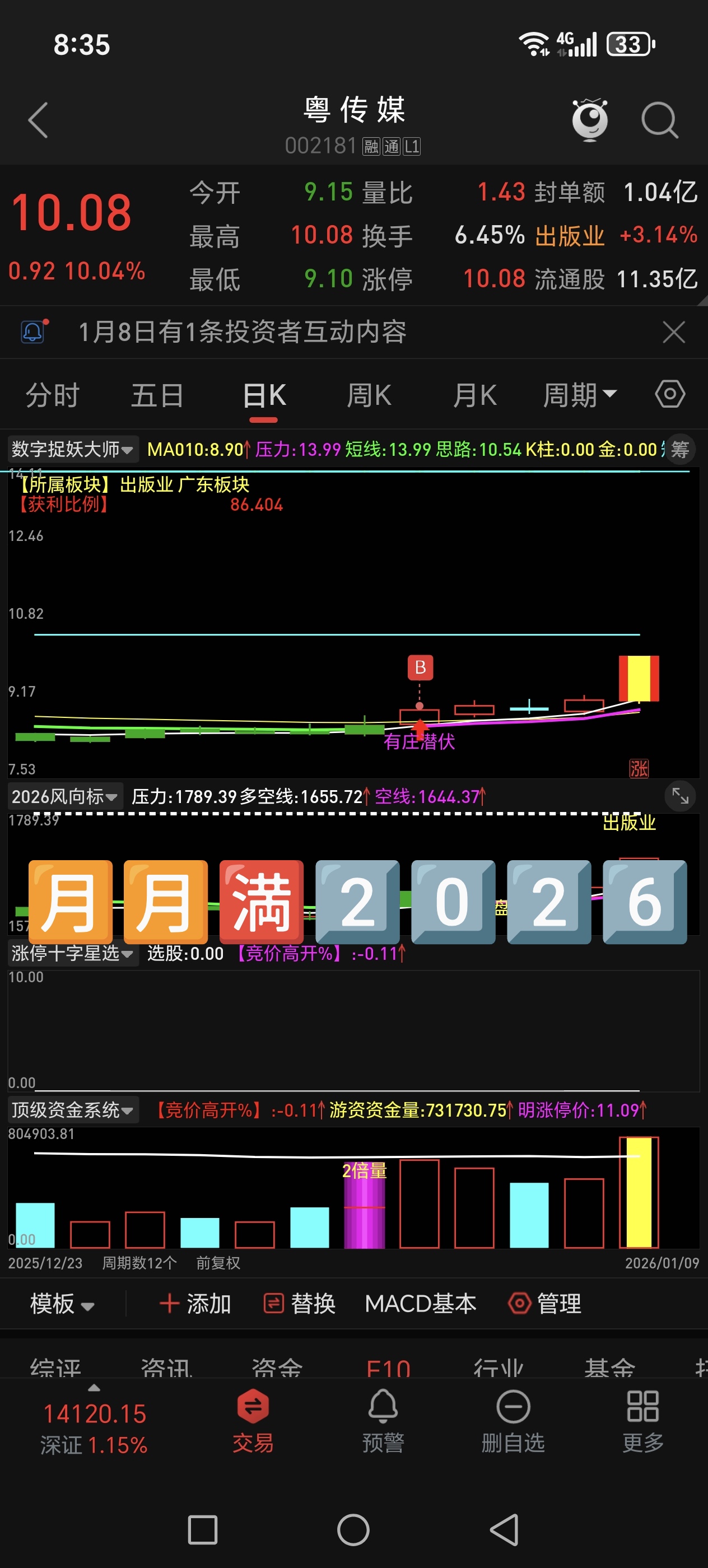708x1568 pixels.
Task: Open 管理 indicator management
Action: 546,1304
